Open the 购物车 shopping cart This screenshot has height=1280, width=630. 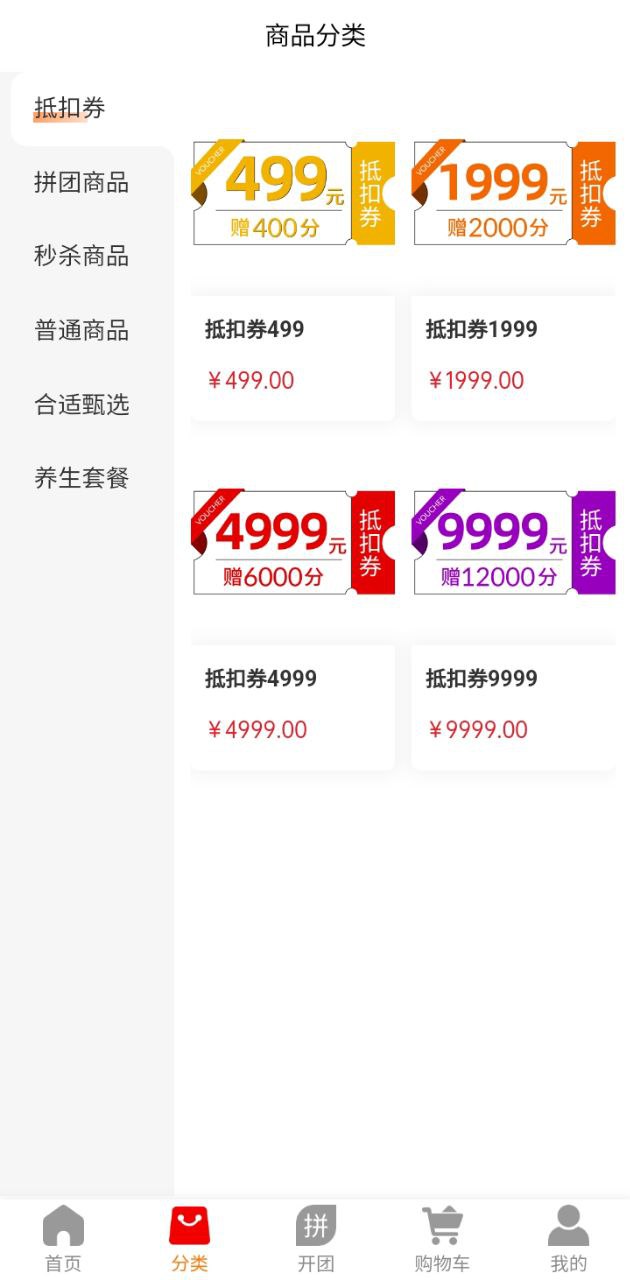(442, 1239)
